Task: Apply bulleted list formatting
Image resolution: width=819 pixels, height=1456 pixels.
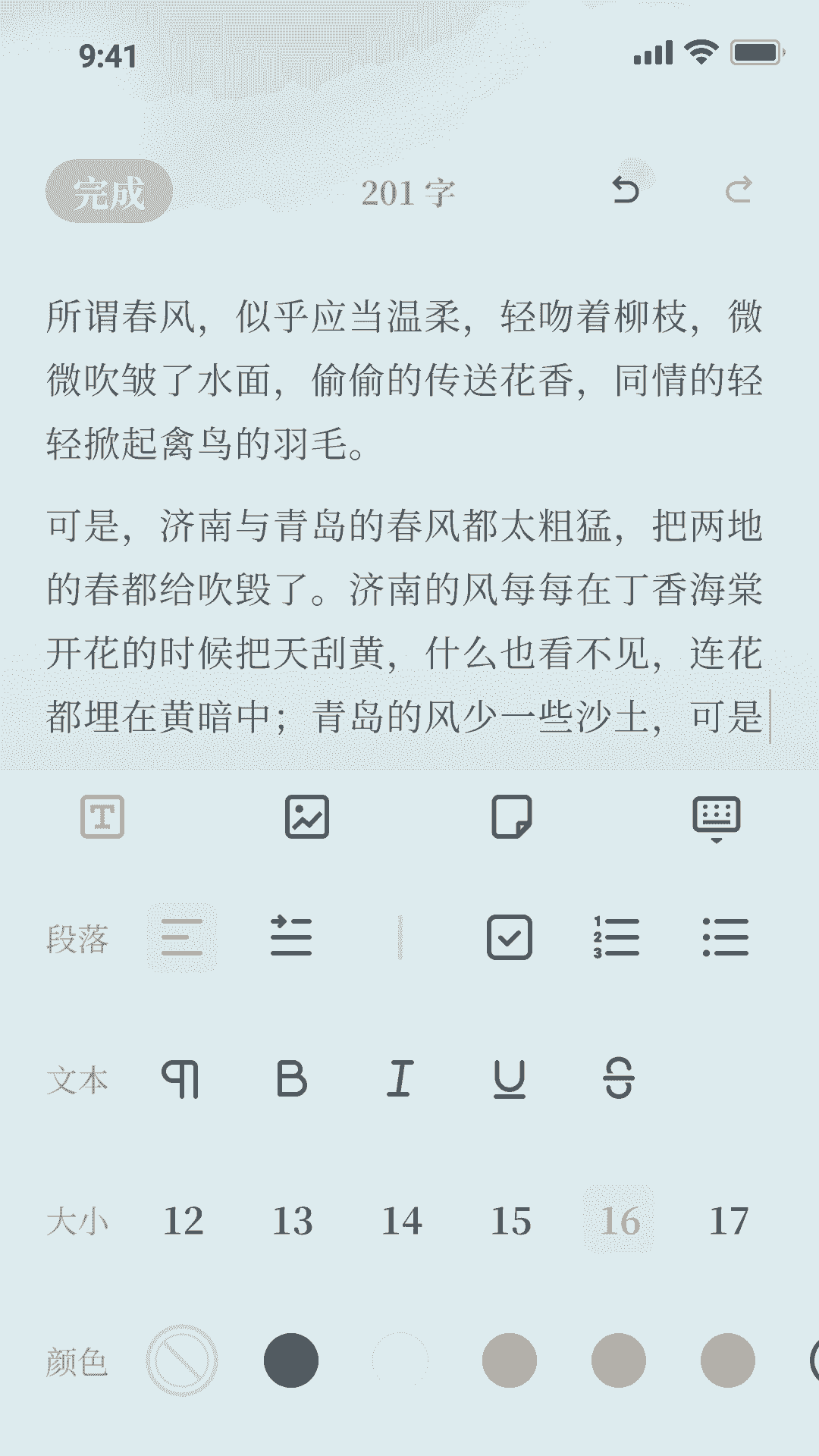Action: [726, 937]
